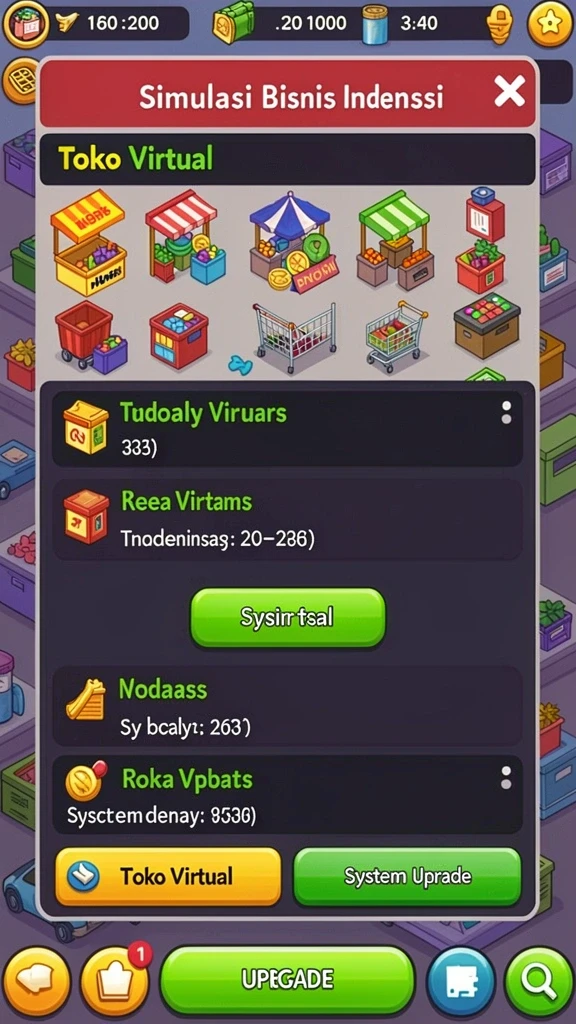This screenshot has width=576, height=1024.
Task: Open the Roka Vpbats row
Action: (x=287, y=795)
